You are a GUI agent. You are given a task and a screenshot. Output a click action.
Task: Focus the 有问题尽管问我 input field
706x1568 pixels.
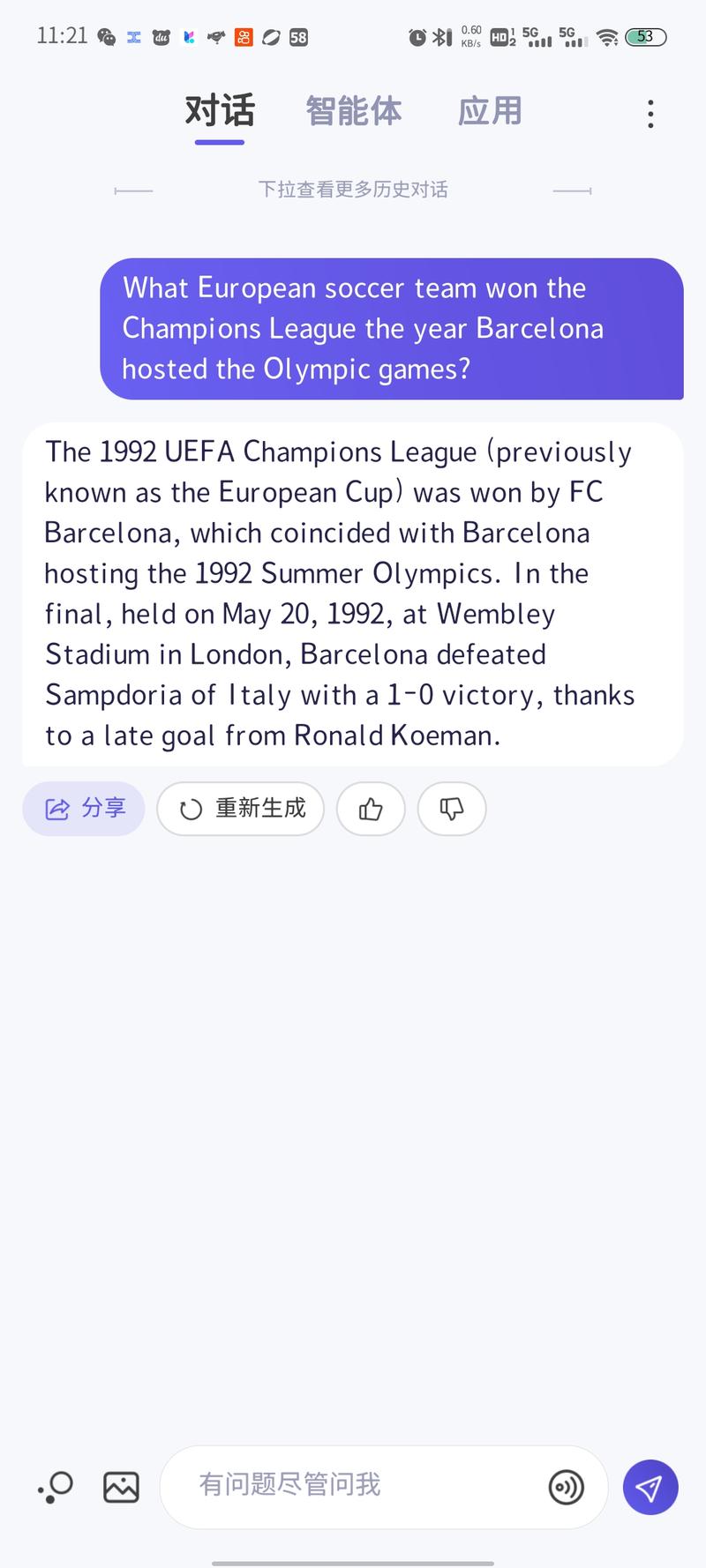(x=353, y=1484)
